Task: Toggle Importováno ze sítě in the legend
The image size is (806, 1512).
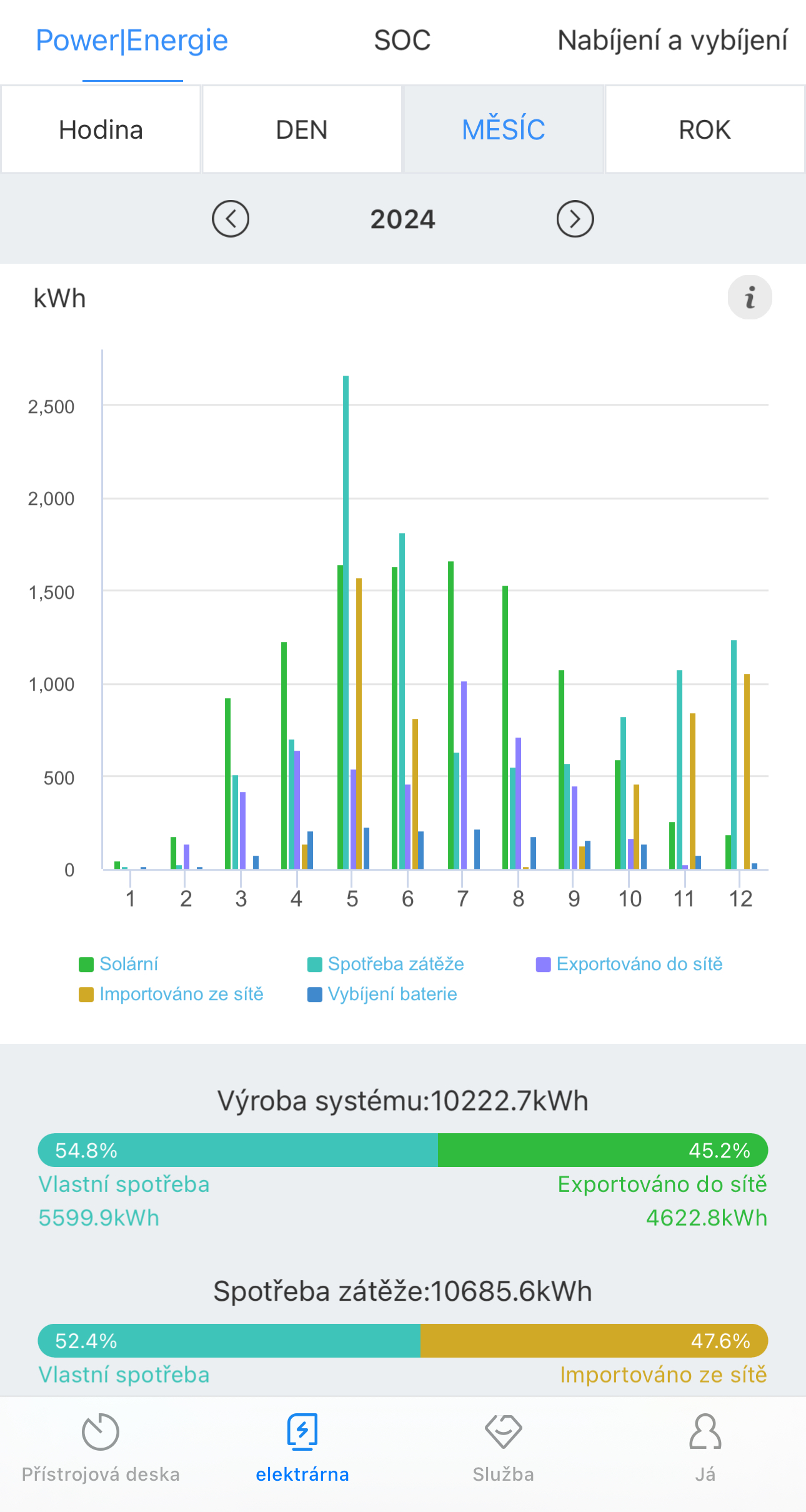Action: pyautogui.click(x=171, y=994)
